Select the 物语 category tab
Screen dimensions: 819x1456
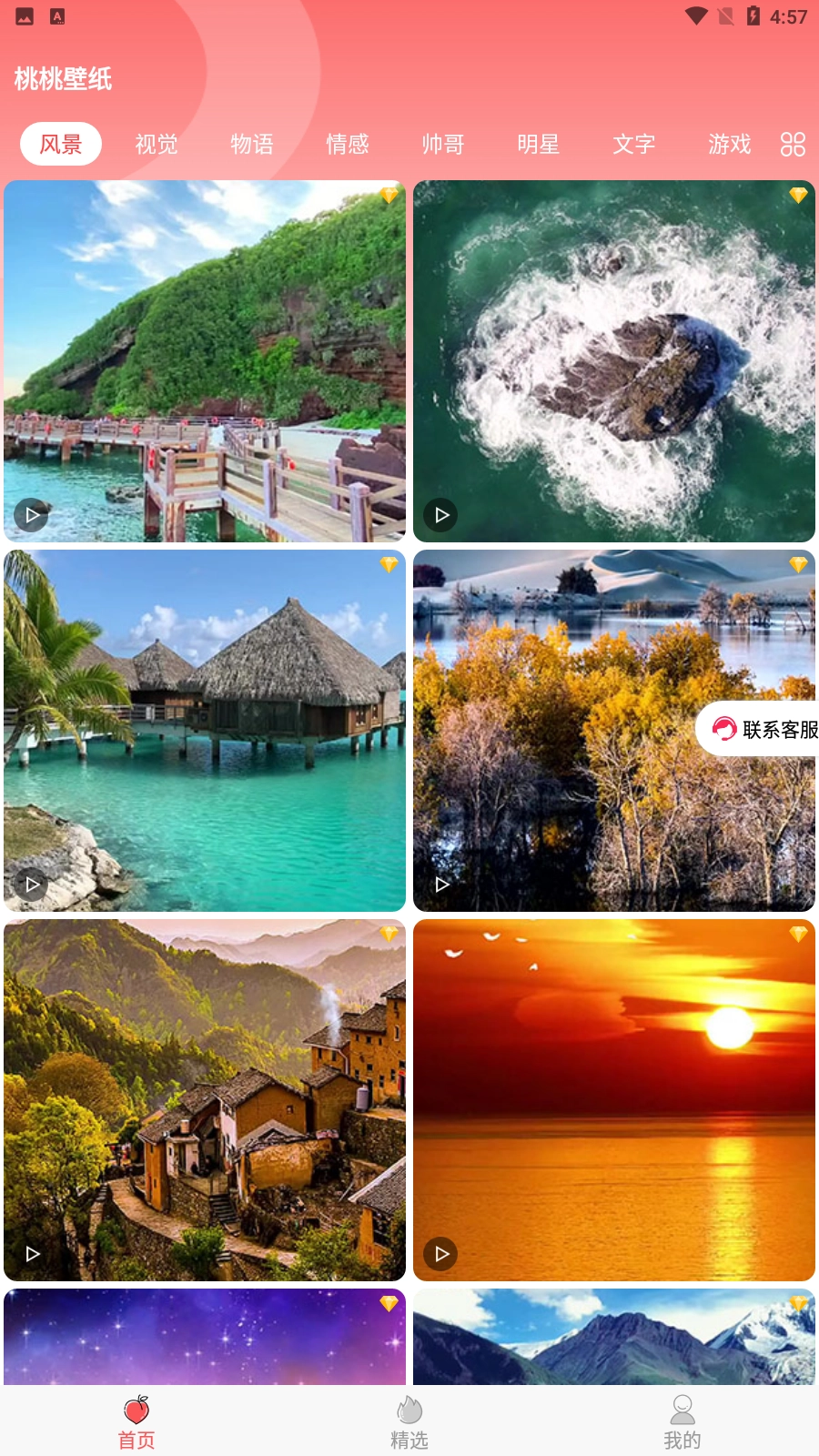pyautogui.click(x=252, y=144)
